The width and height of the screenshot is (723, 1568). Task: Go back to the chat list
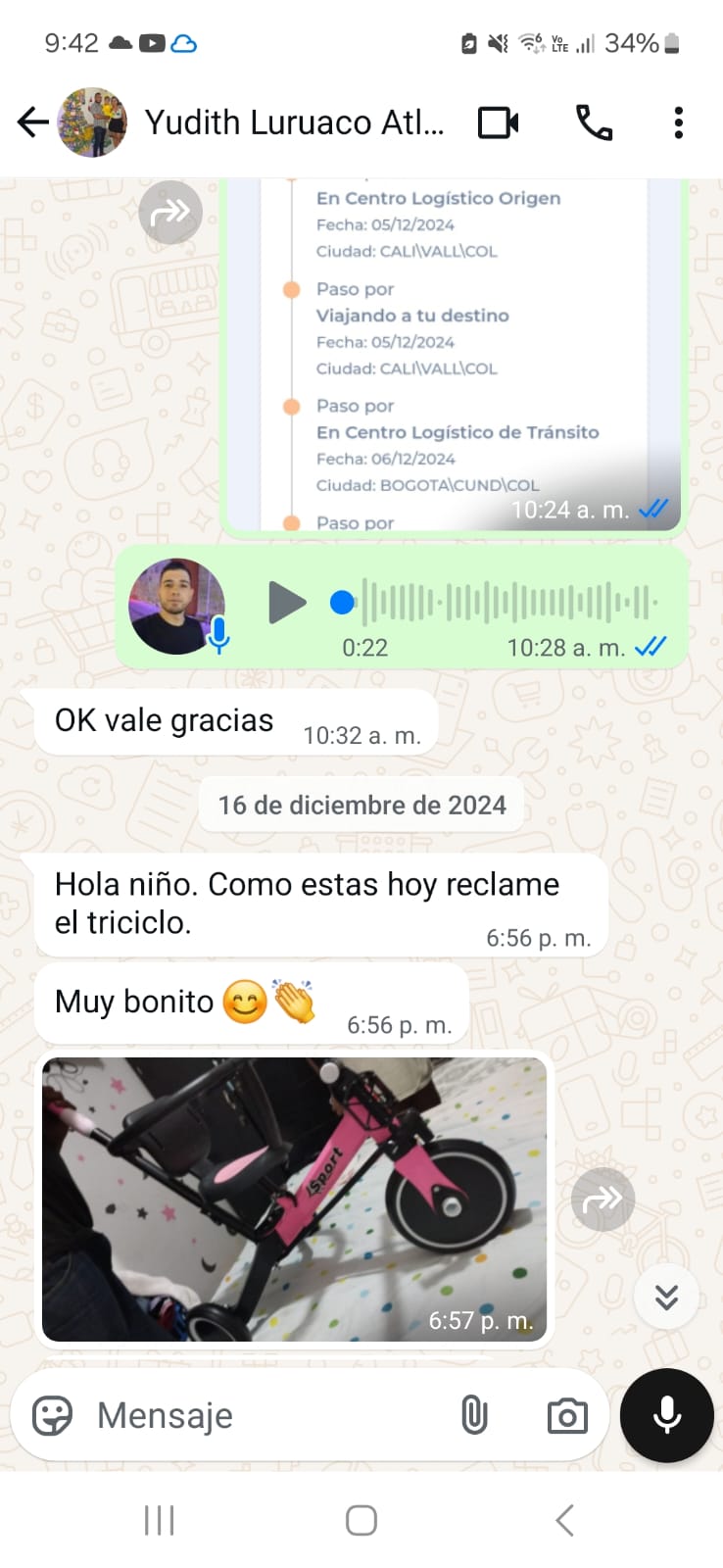coord(32,122)
